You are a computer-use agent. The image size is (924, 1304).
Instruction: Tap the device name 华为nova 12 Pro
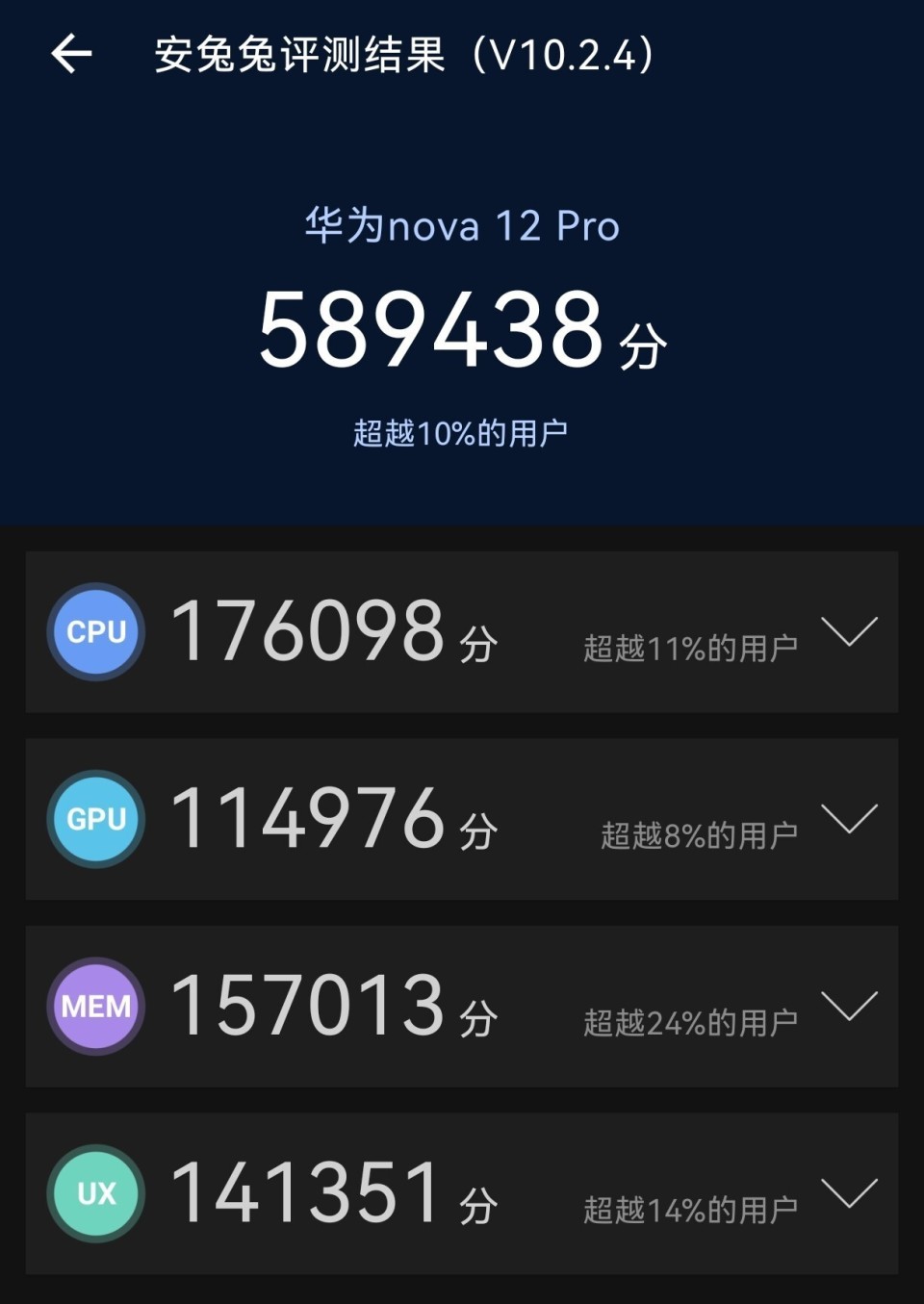[x=460, y=227]
